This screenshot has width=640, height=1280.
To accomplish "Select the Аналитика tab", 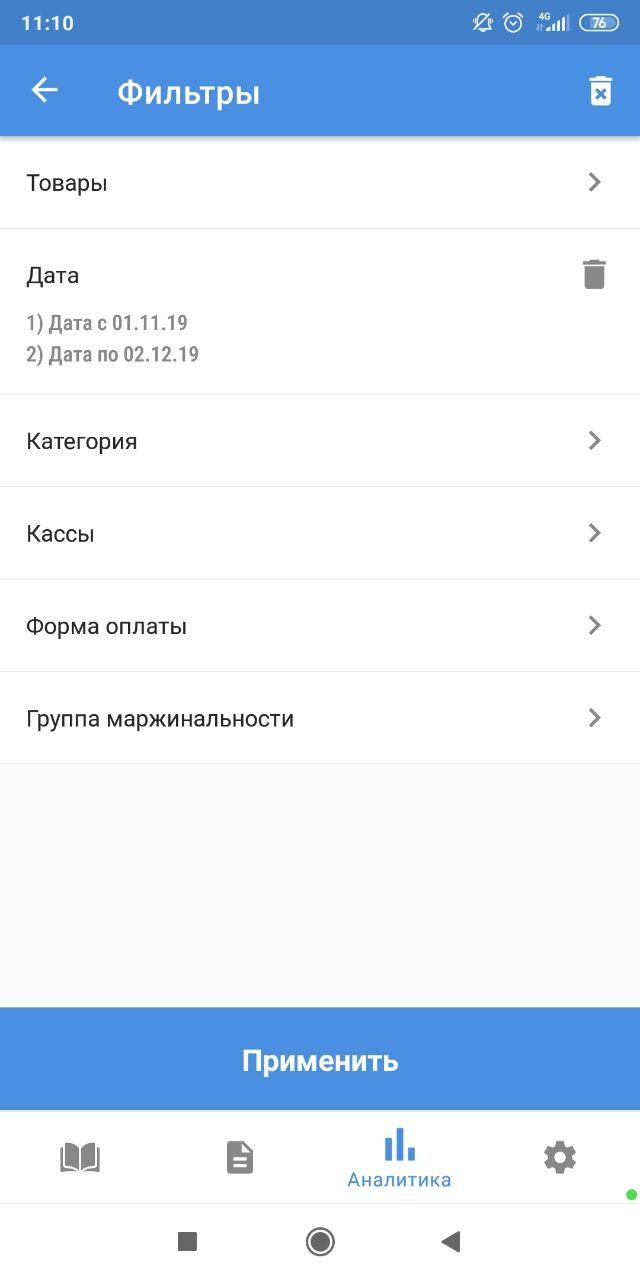I will (399, 1158).
